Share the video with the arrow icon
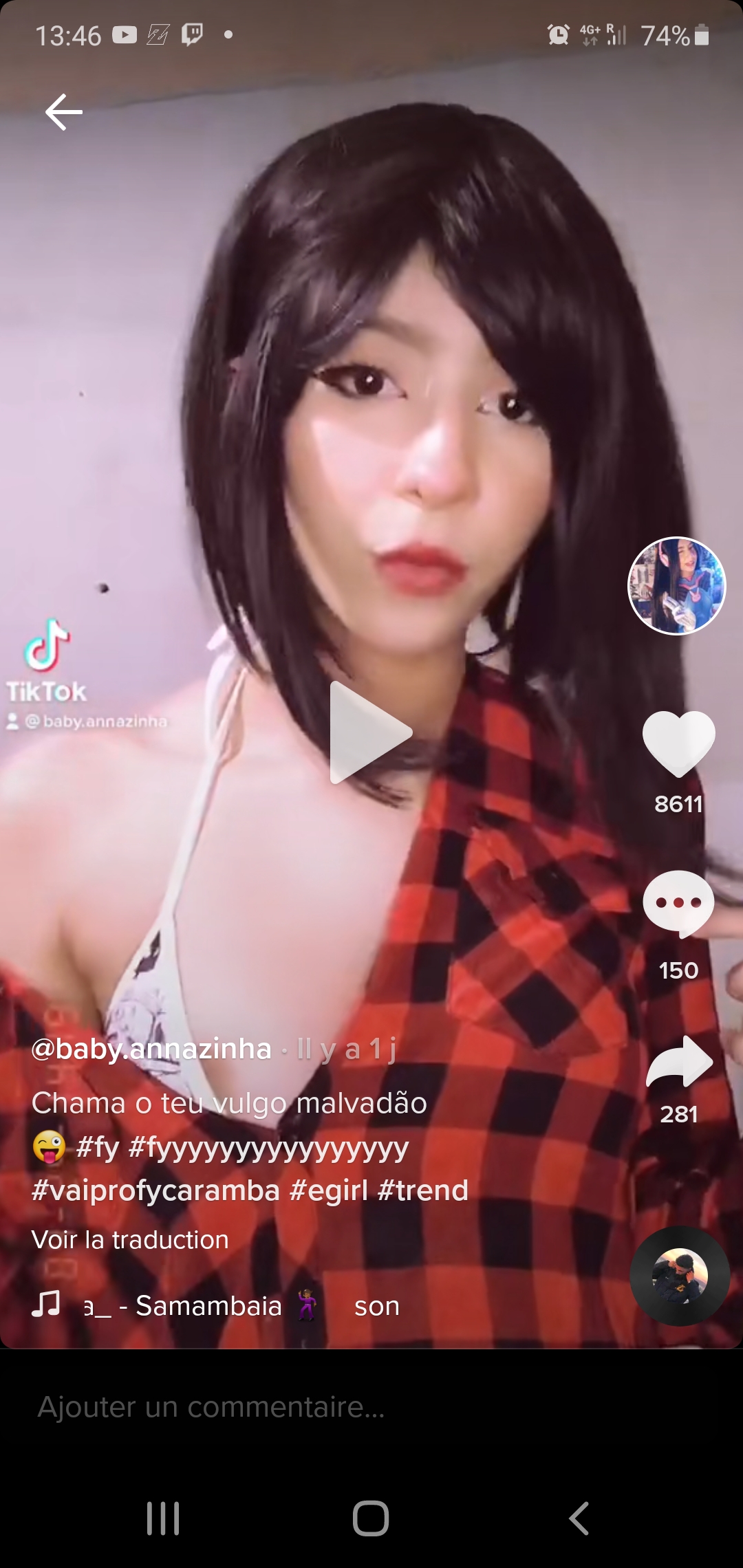The height and width of the screenshot is (1568, 743). [x=679, y=1061]
